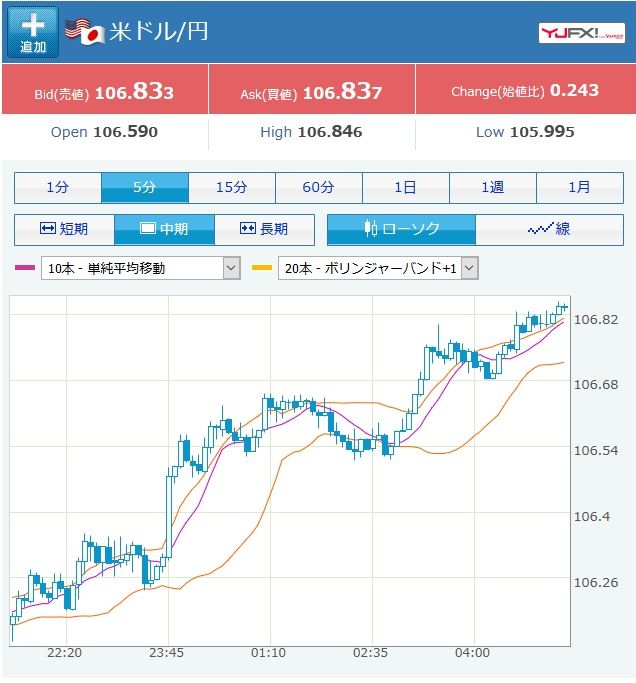Choose 長期 long-term range

point(265,229)
